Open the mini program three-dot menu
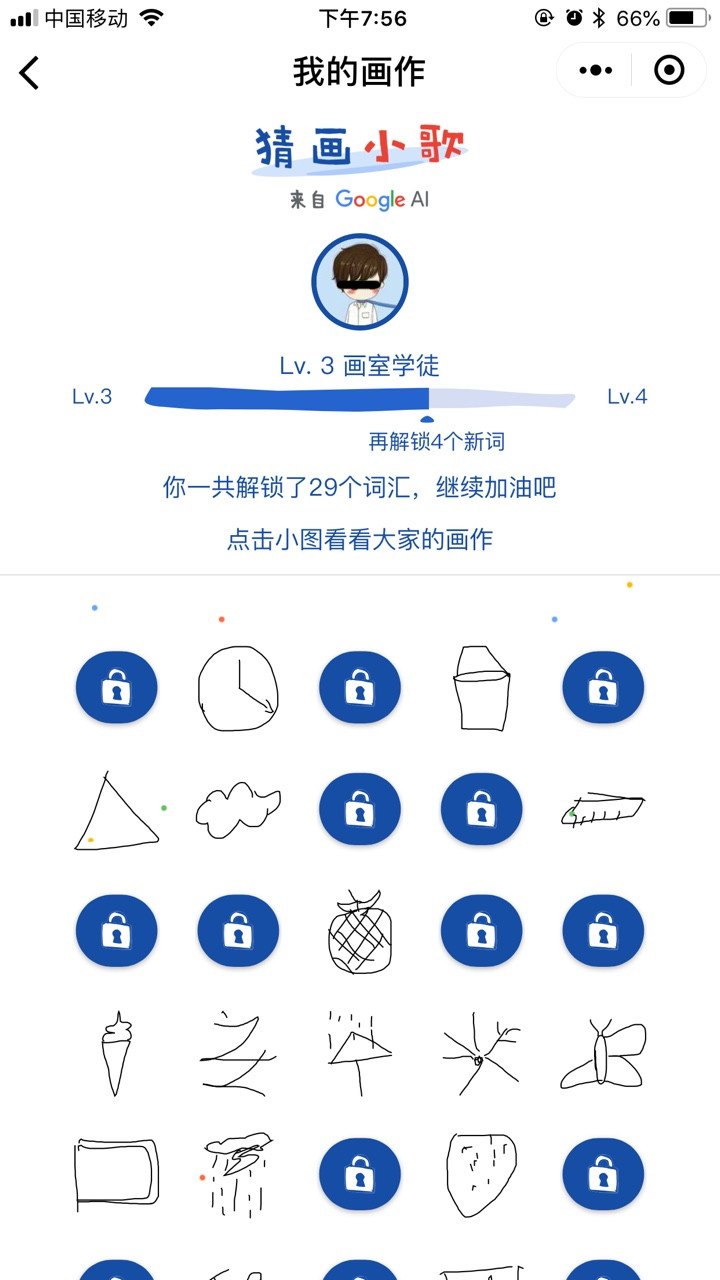 (596, 70)
